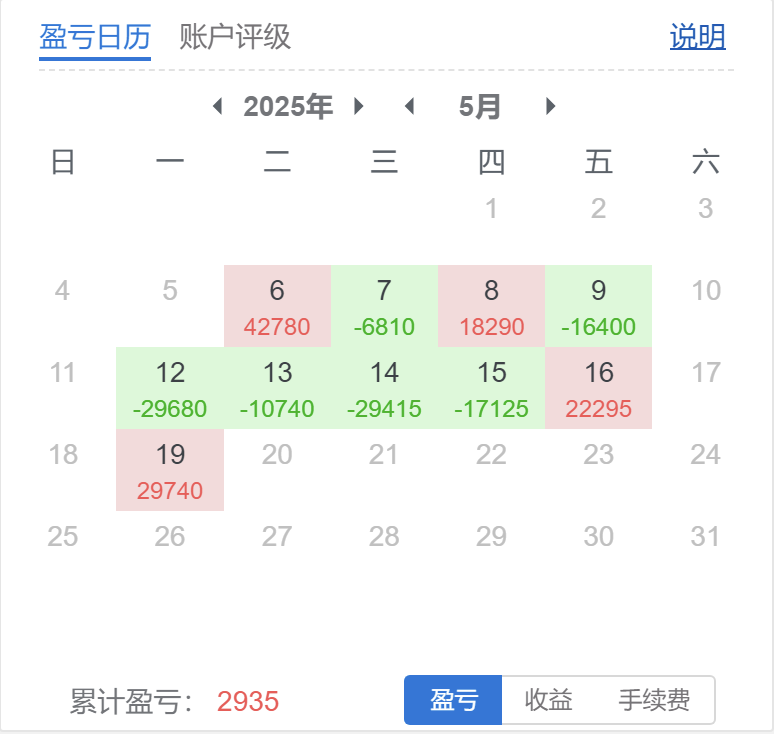The image size is (774, 734).
Task: Open day 12 with loss -29680
Action: [170, 388]
